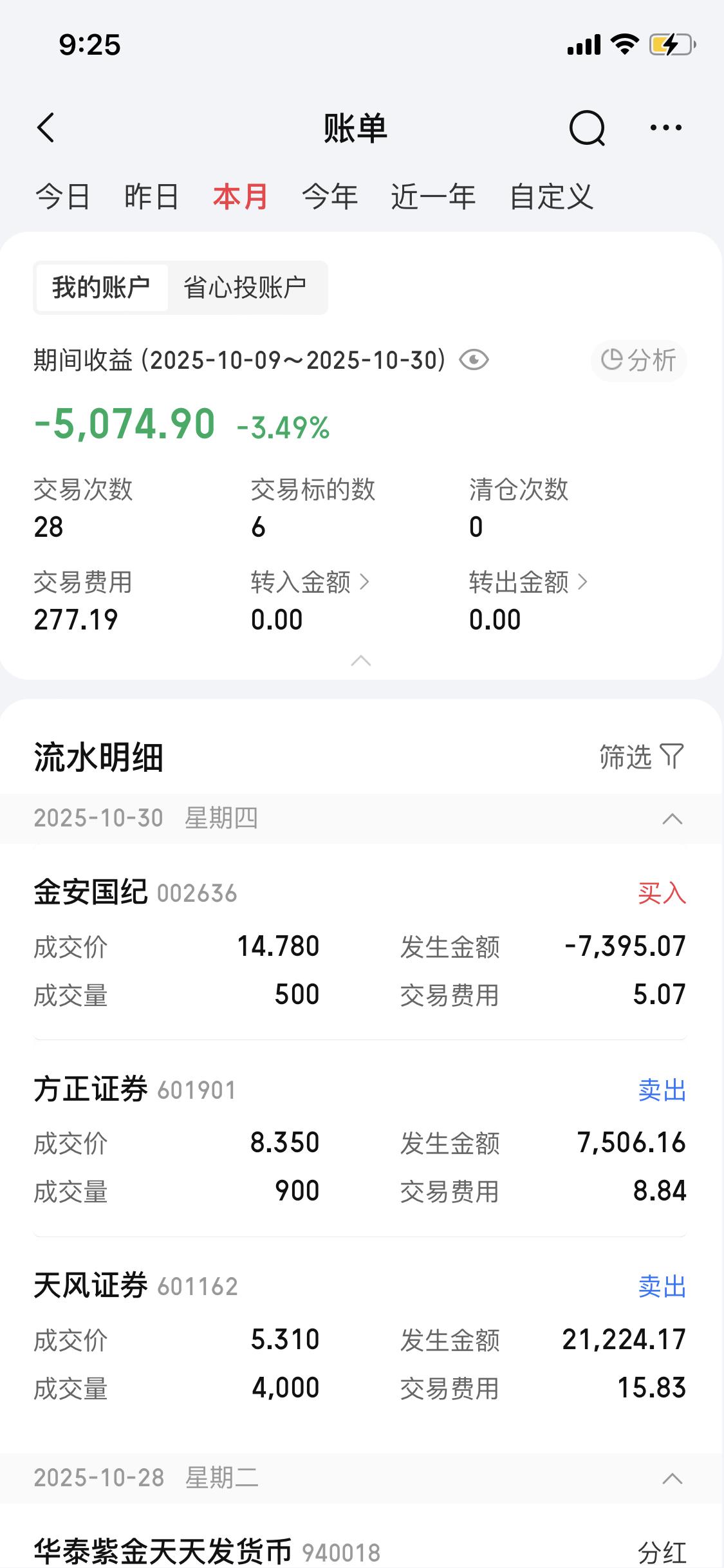This screenshot has width=724, height=1568.
Task: Switch to the 省心投账户 account
Action: [246, 286]
